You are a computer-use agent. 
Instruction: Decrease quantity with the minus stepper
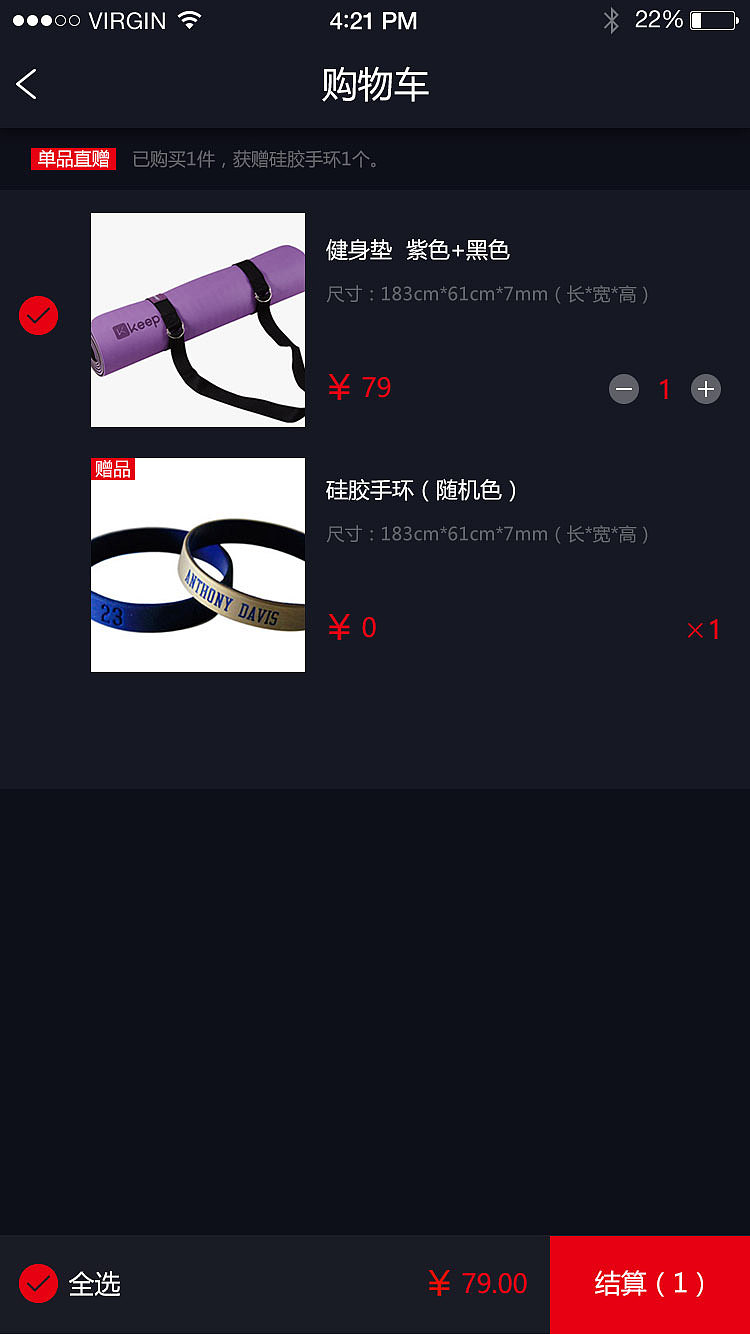[x=624, y=389]
